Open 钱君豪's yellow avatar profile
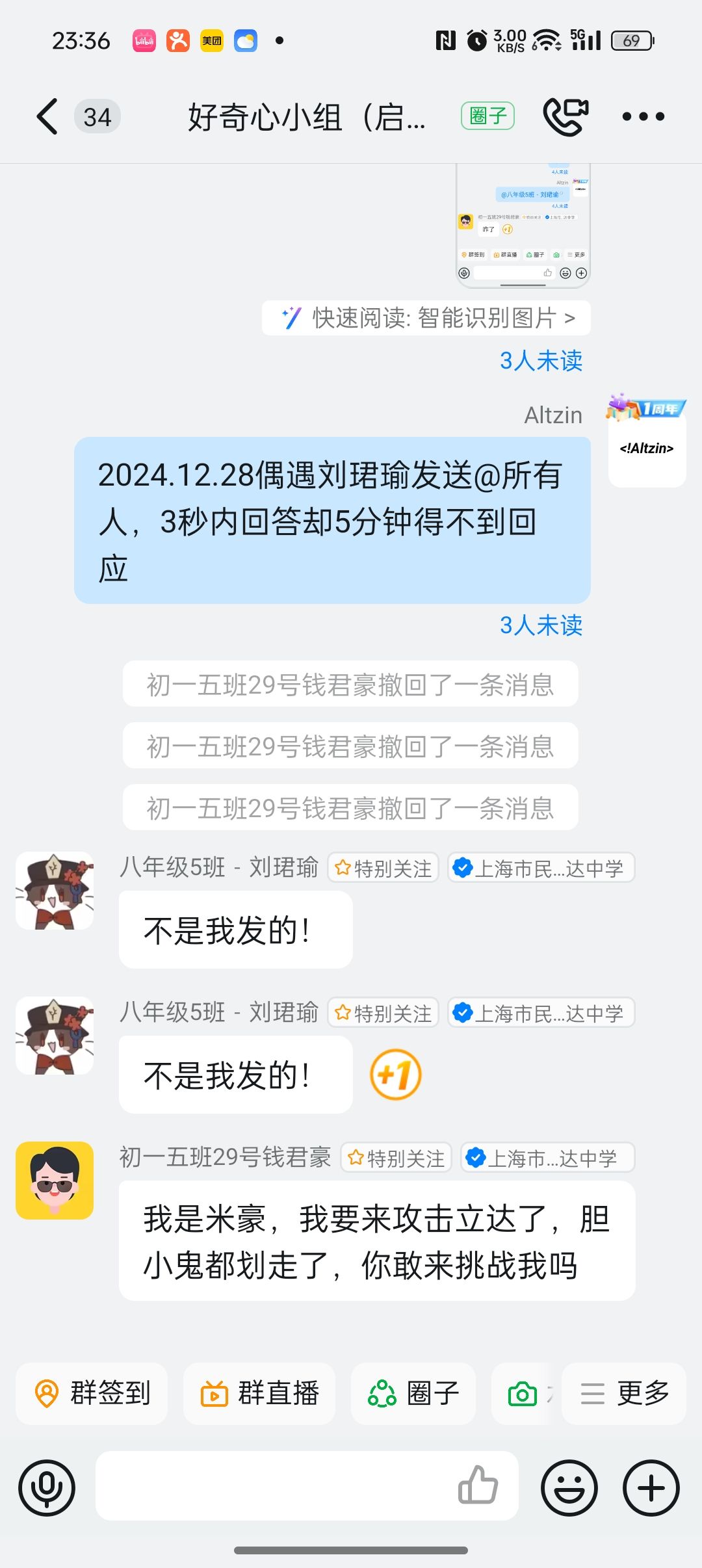Screen dimensions: 702x1568 click(x=55, y=1181)
